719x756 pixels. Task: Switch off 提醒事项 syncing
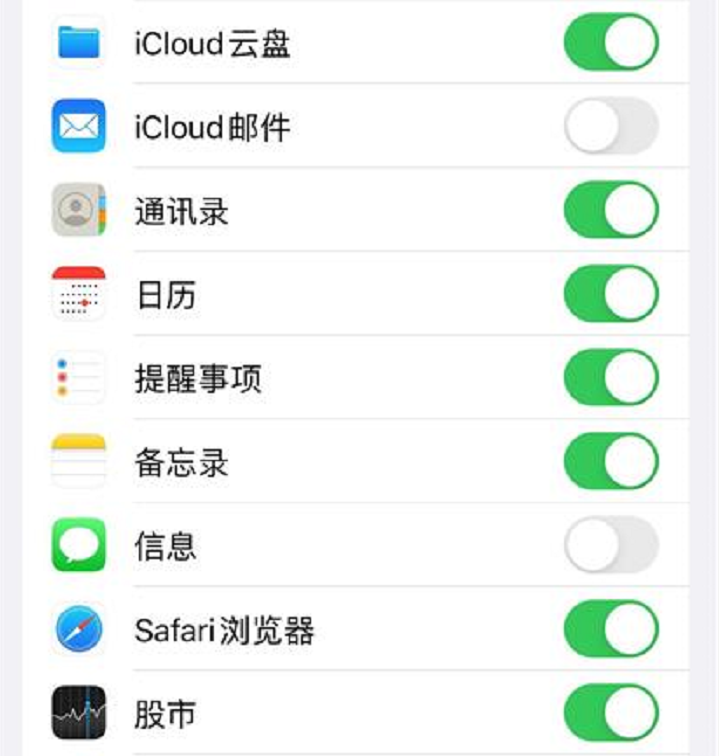coord(611,378)
